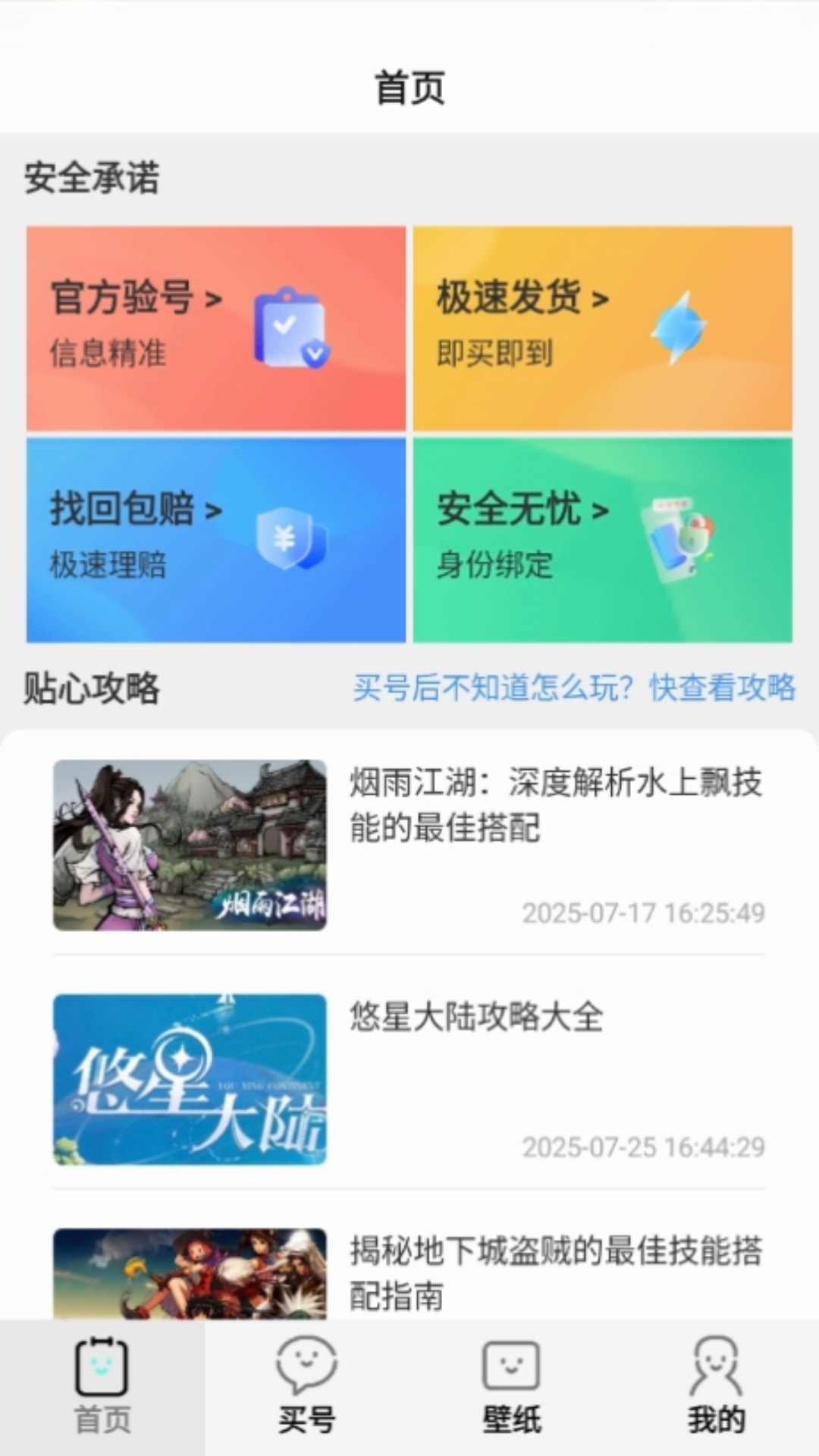Open the 官方验号 card
Image resolution: width=819 pixels, height=1456 pixels.
coord(216,328)
